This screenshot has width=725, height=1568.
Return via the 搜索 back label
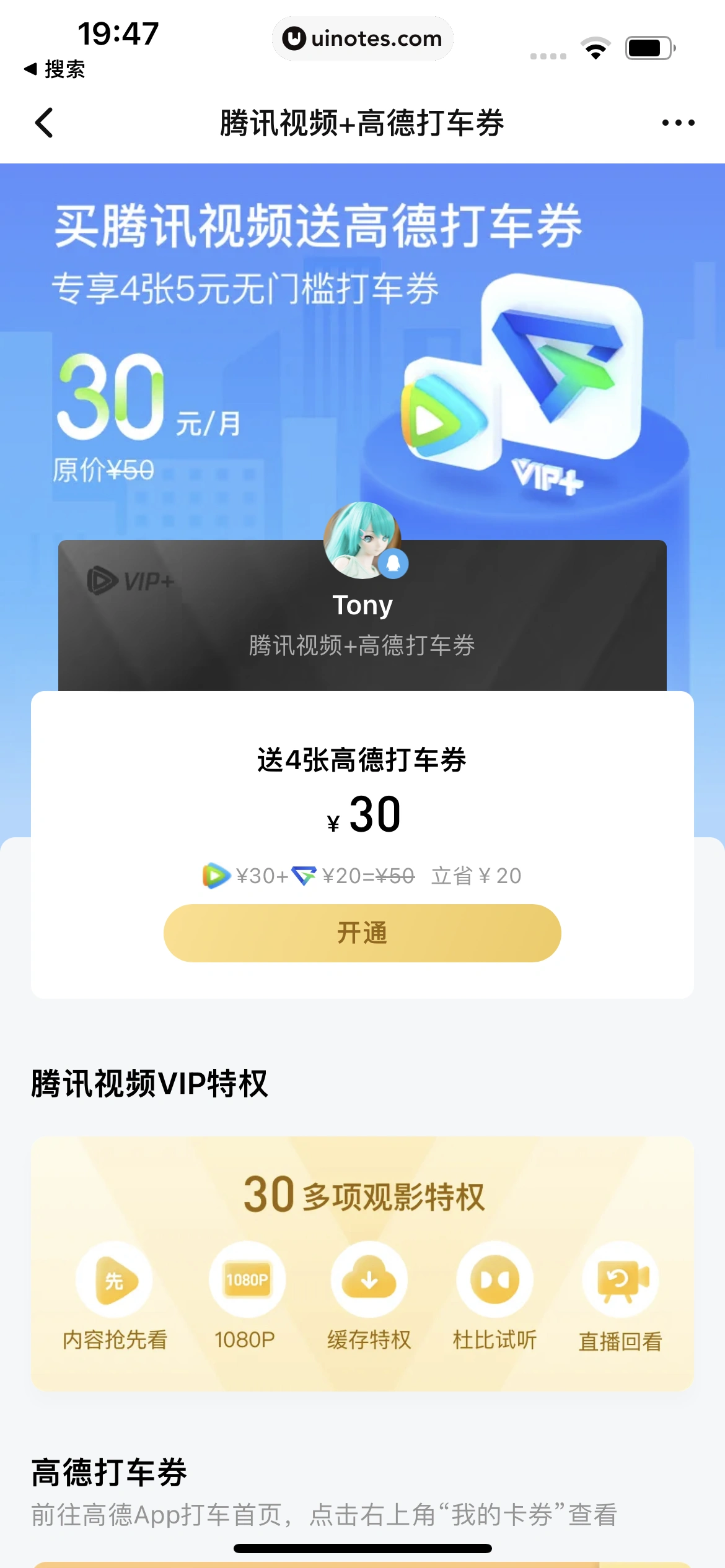pos(60,70)
